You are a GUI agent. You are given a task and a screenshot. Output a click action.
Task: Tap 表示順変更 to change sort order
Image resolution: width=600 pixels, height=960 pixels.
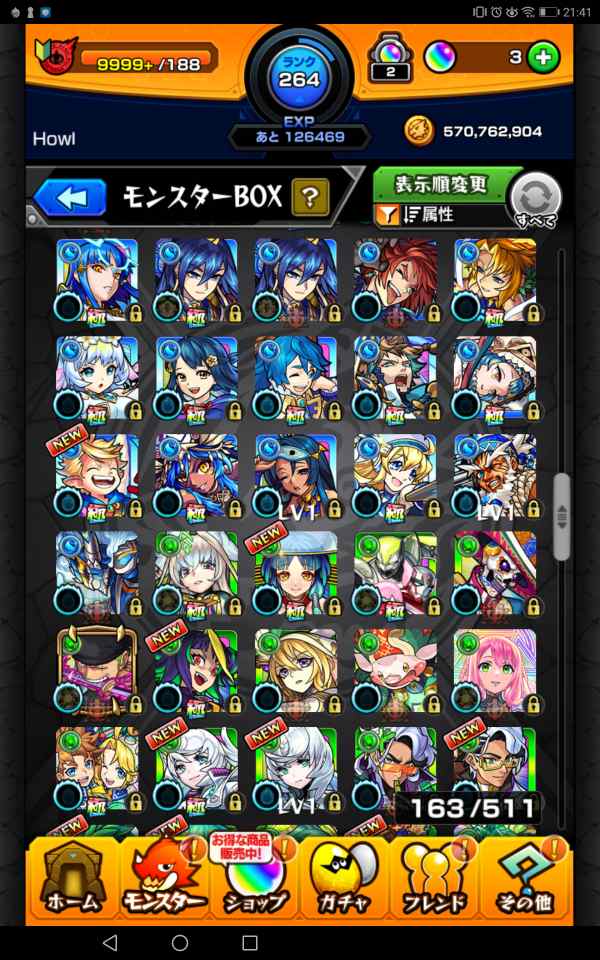point(442,184)
